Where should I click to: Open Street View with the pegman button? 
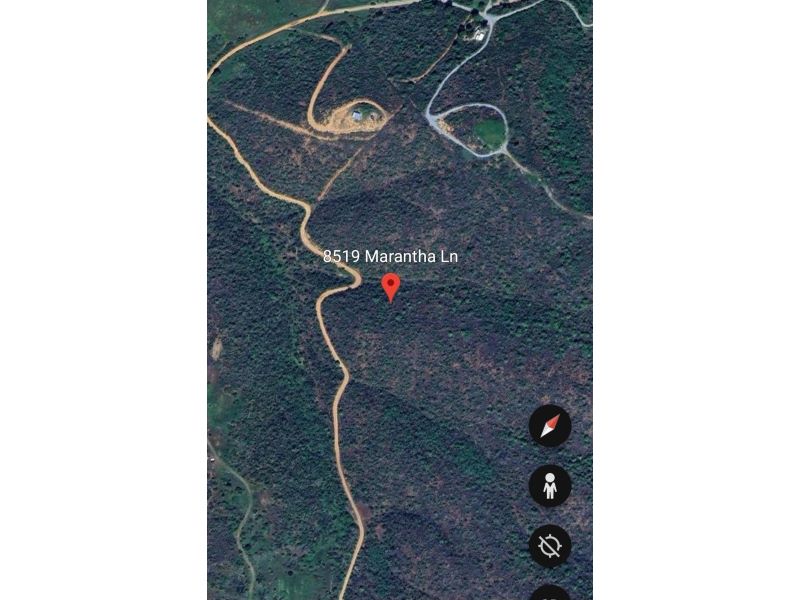point(550,486)
